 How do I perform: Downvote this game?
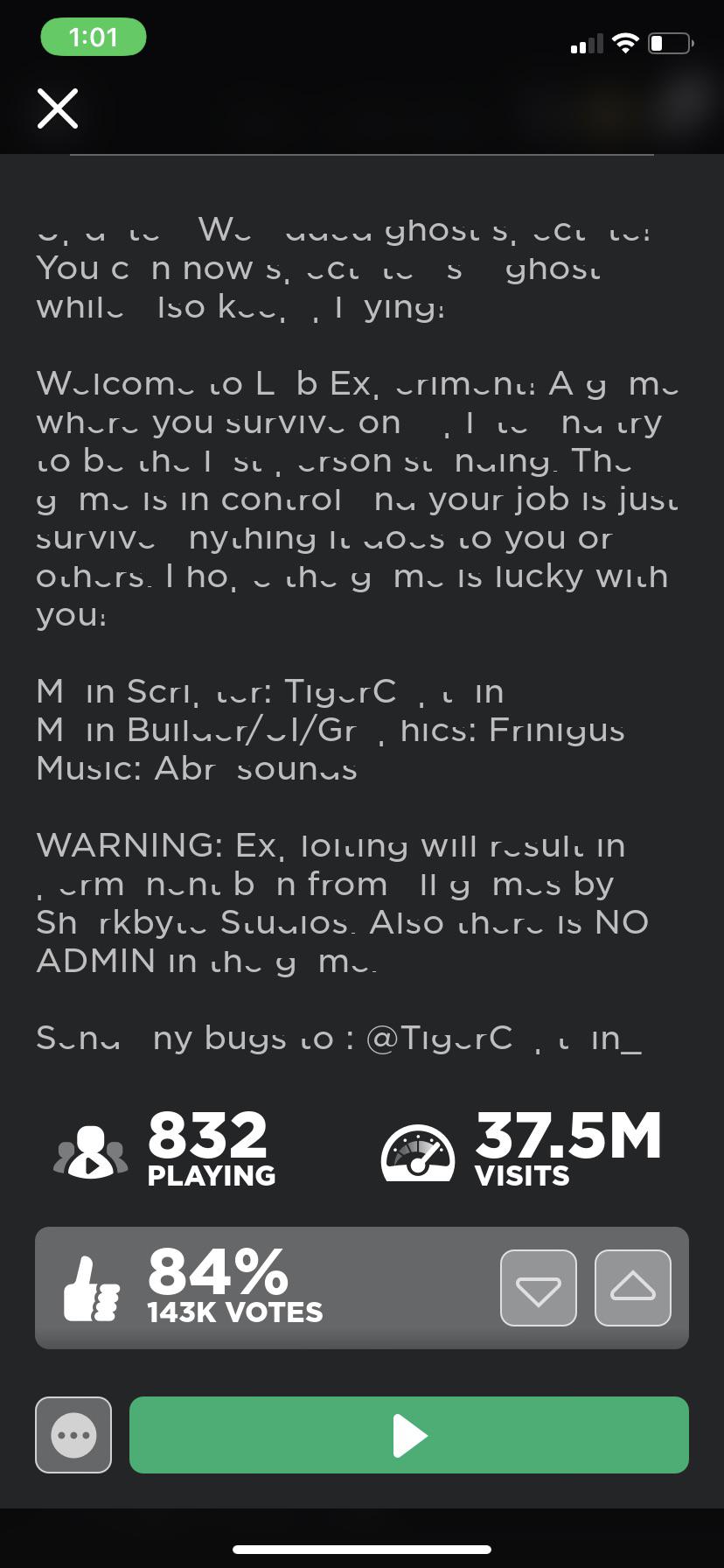(538, 1288)
